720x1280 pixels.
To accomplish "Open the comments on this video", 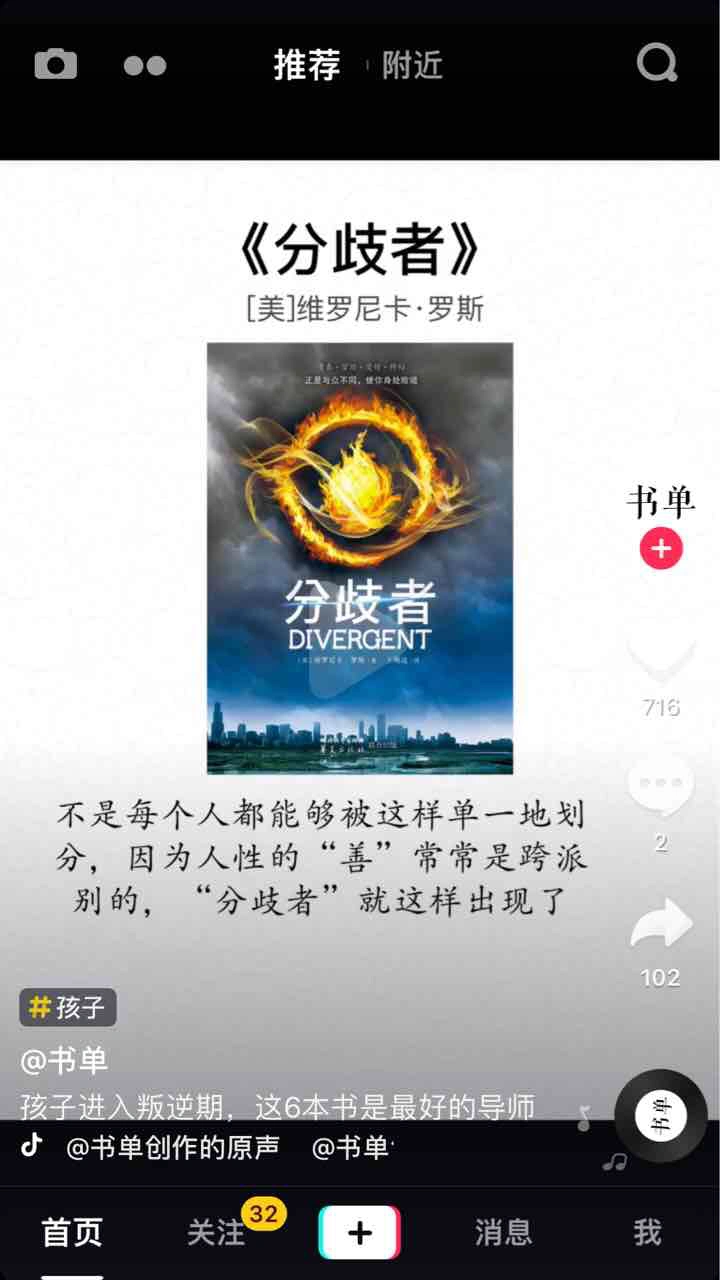I will pos(661,787).
